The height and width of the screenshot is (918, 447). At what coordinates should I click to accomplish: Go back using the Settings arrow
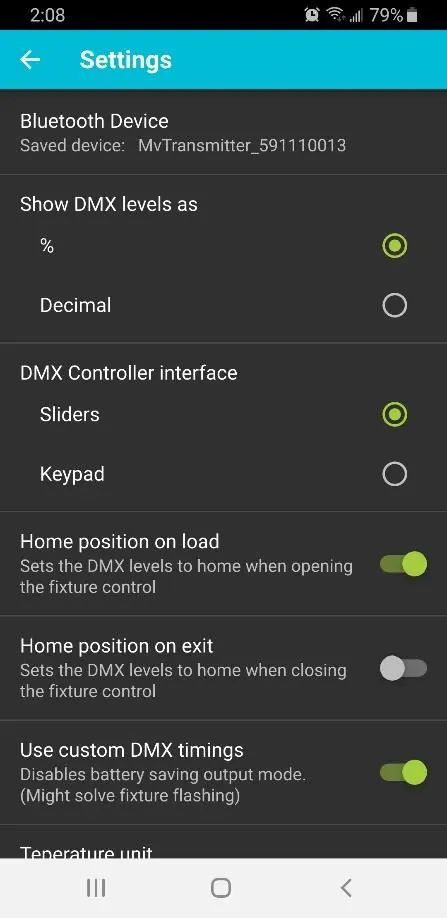(x=30, y=60)
